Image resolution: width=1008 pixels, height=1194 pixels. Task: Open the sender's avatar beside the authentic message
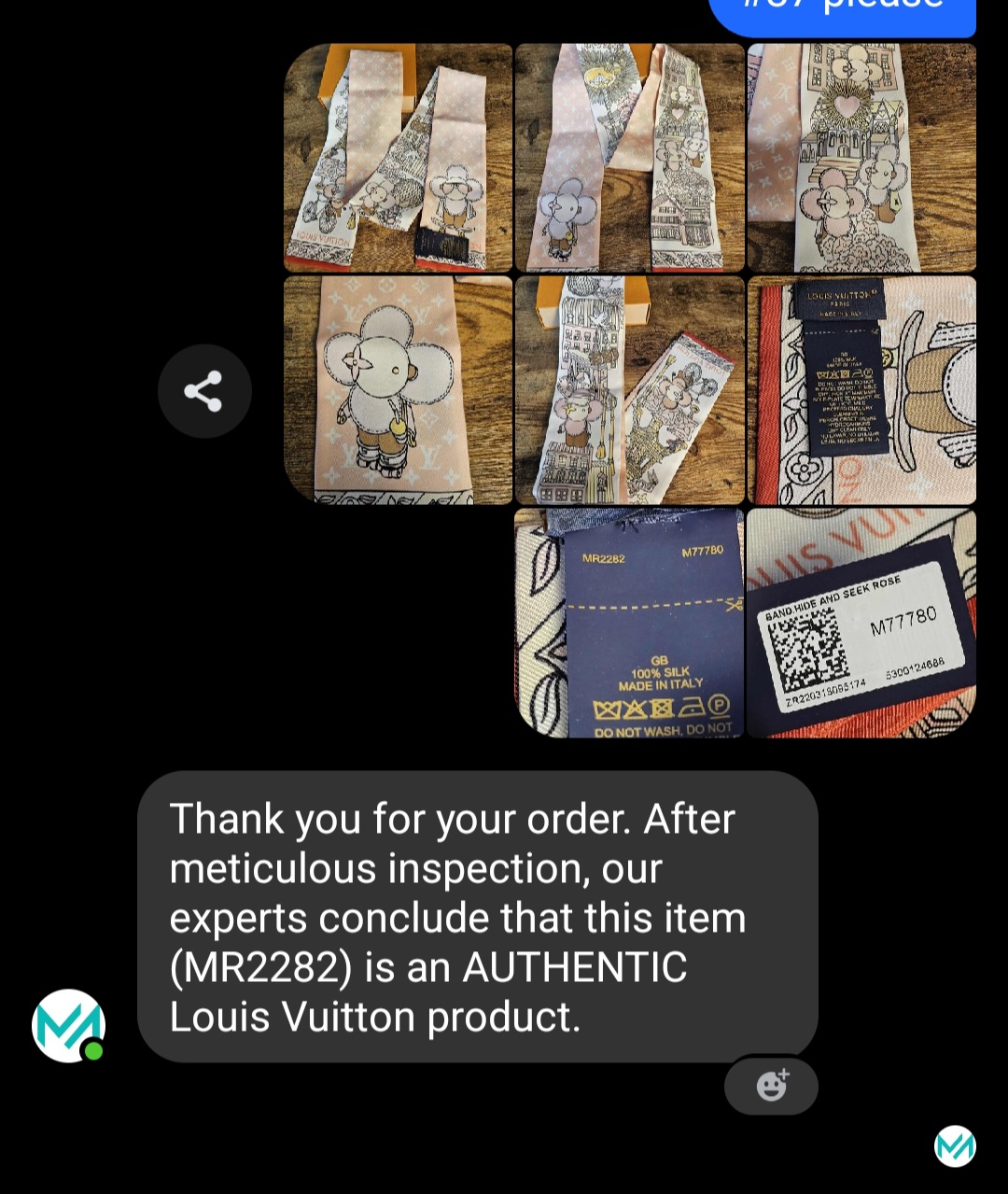click(x=69, y=1025)
